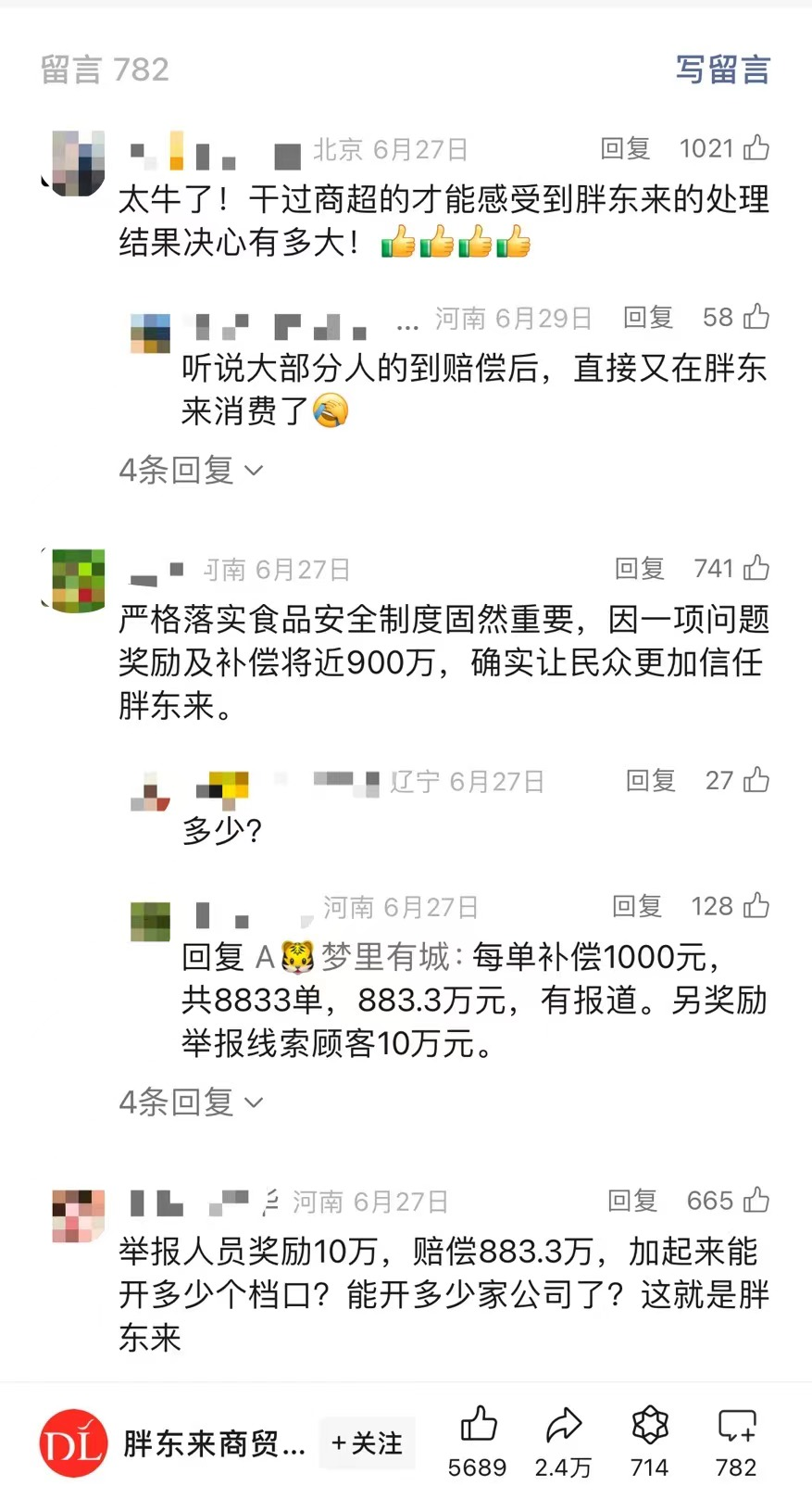The image size is (812, 1511).
Task: Expand 4条回复 under the 举报线索顾客 reply
Action: coord(191,1102)
